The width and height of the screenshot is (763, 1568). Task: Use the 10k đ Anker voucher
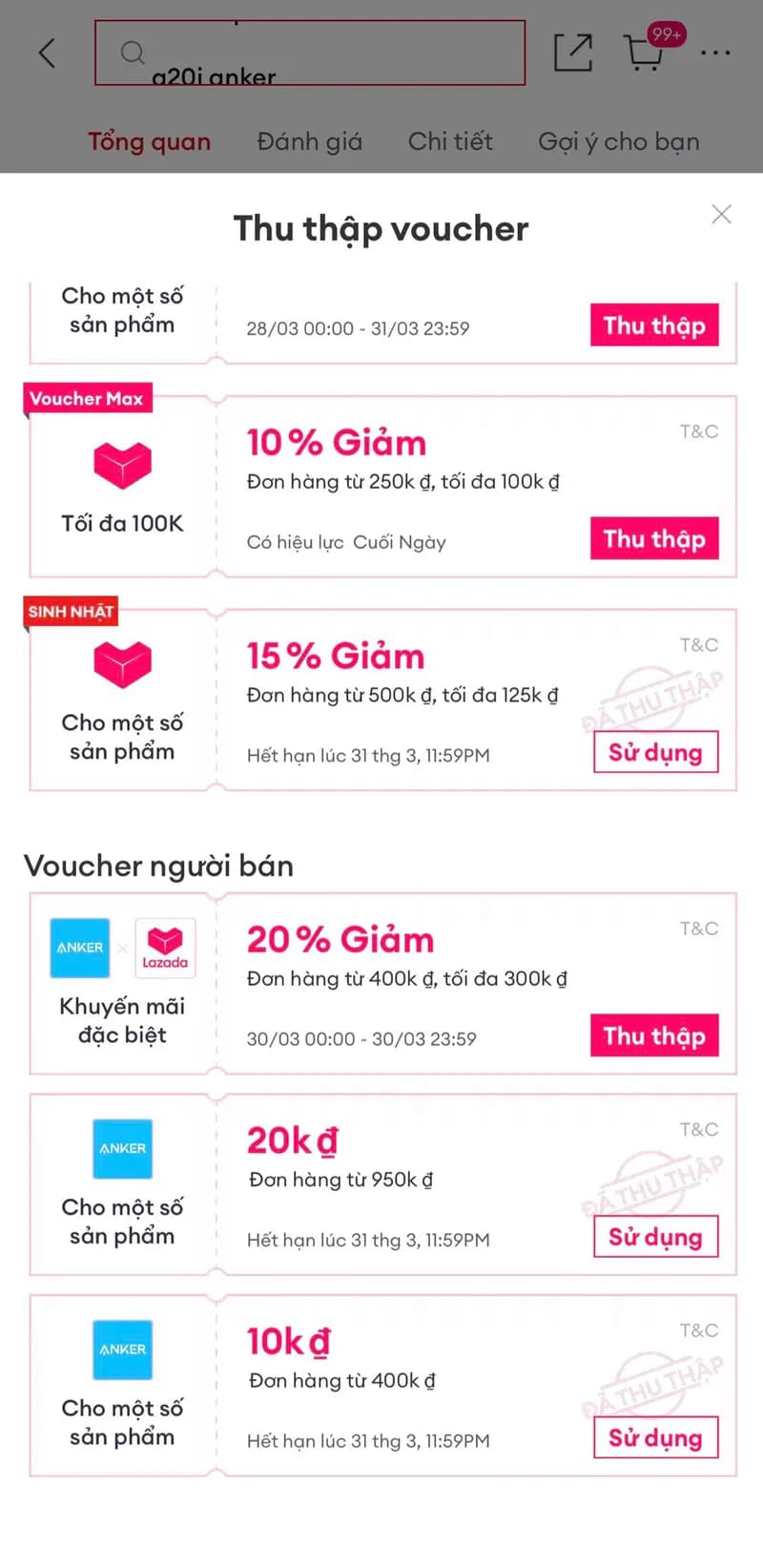(655, 1437)
